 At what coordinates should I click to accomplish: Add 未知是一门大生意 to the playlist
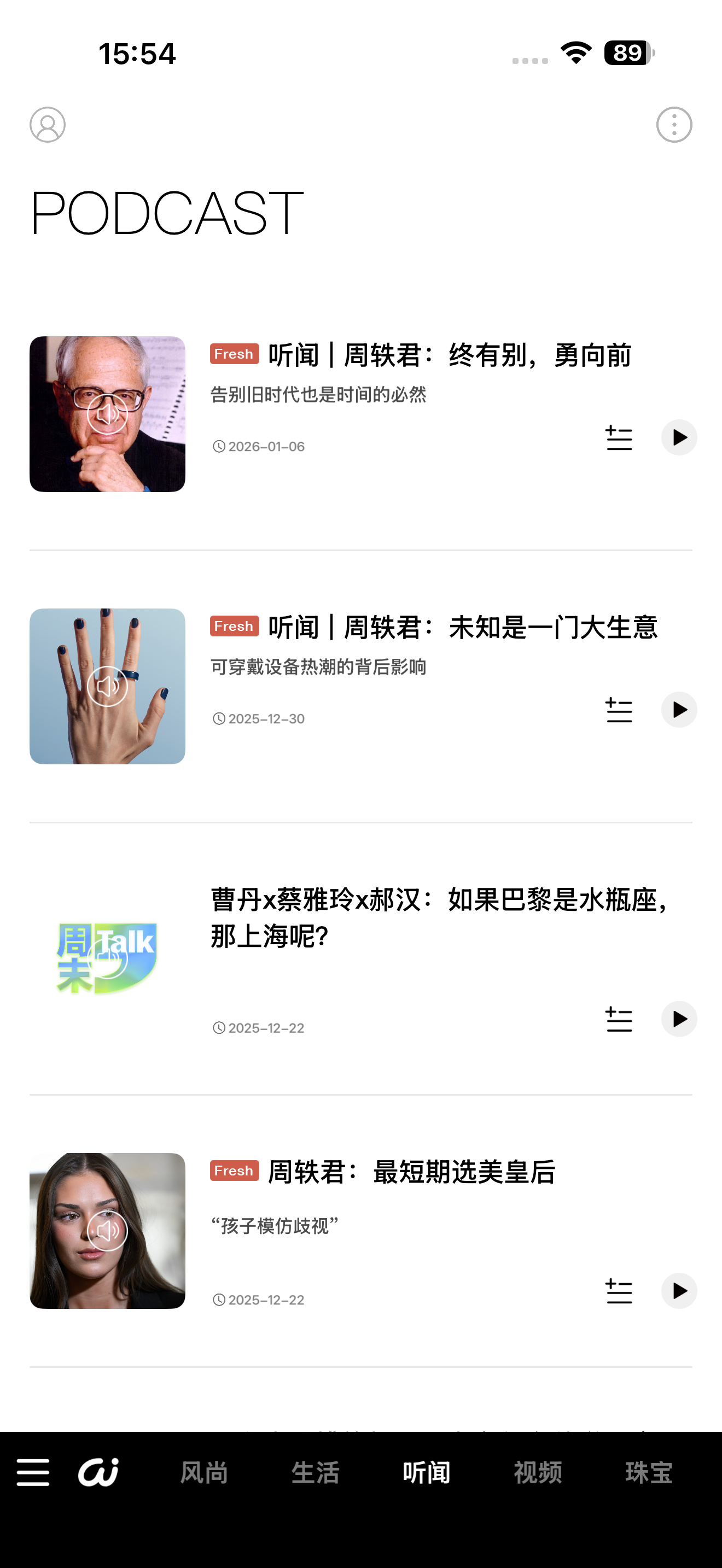pos(619,710)
